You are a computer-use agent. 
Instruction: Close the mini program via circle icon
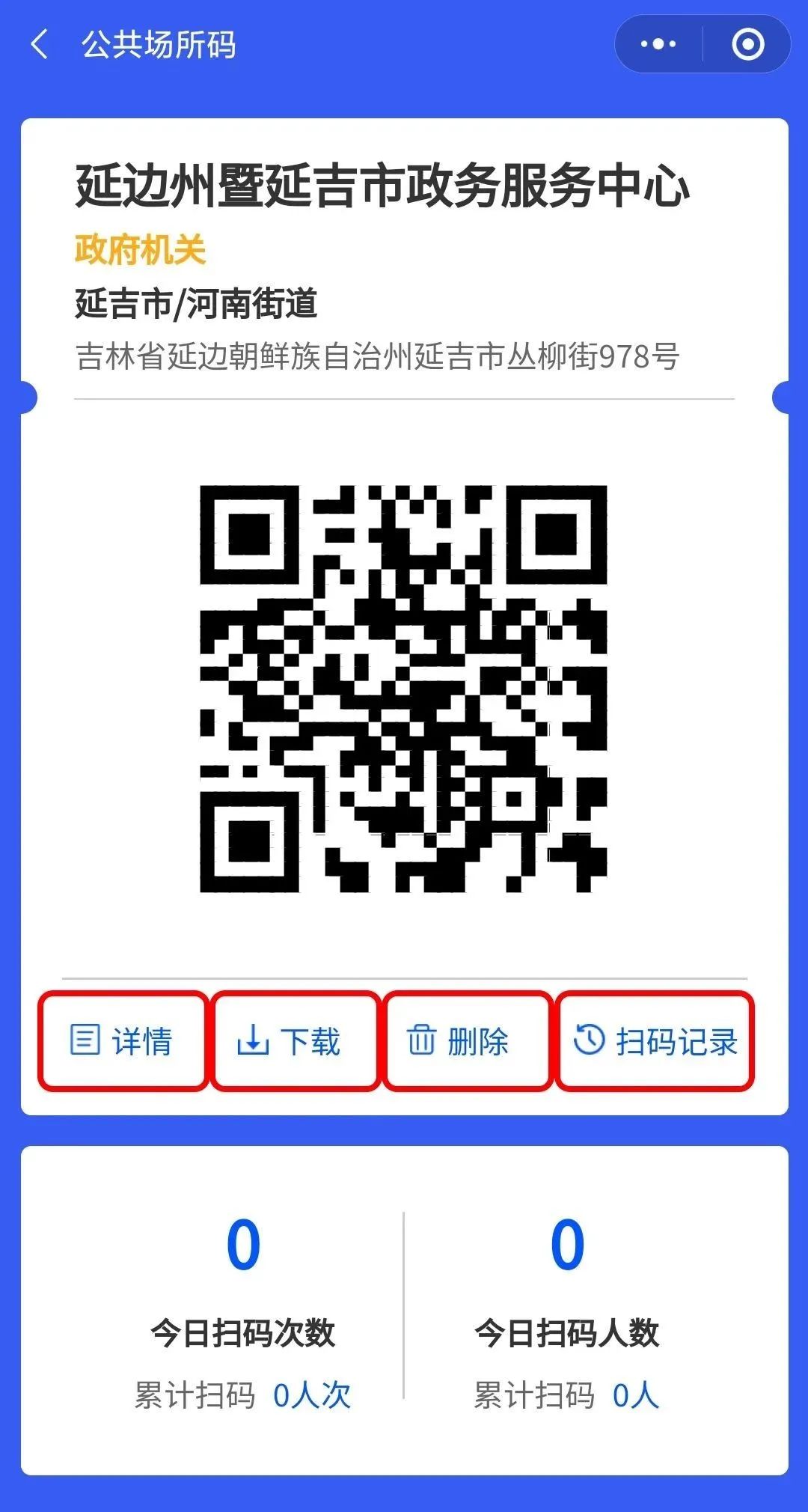(x=747, y=45)
